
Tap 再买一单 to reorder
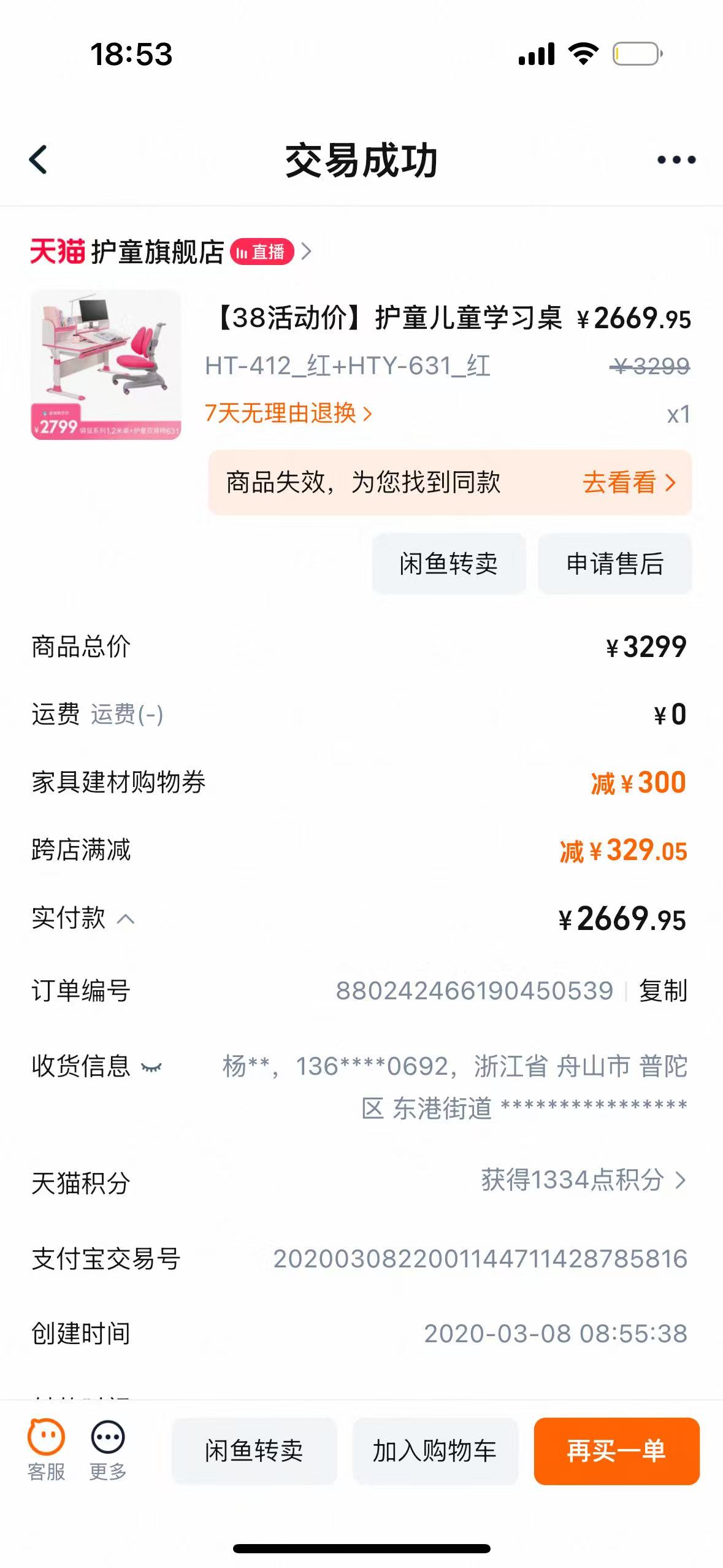pyautogui.click(x=616, y=1451)
